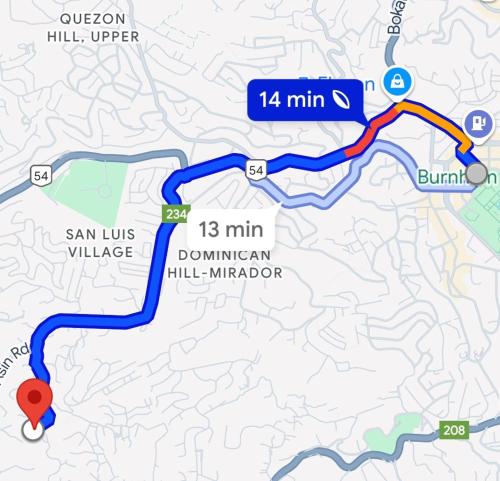Tap the gray starting point marker
Viewport: 500px width, 481px height.
[476, 174]
